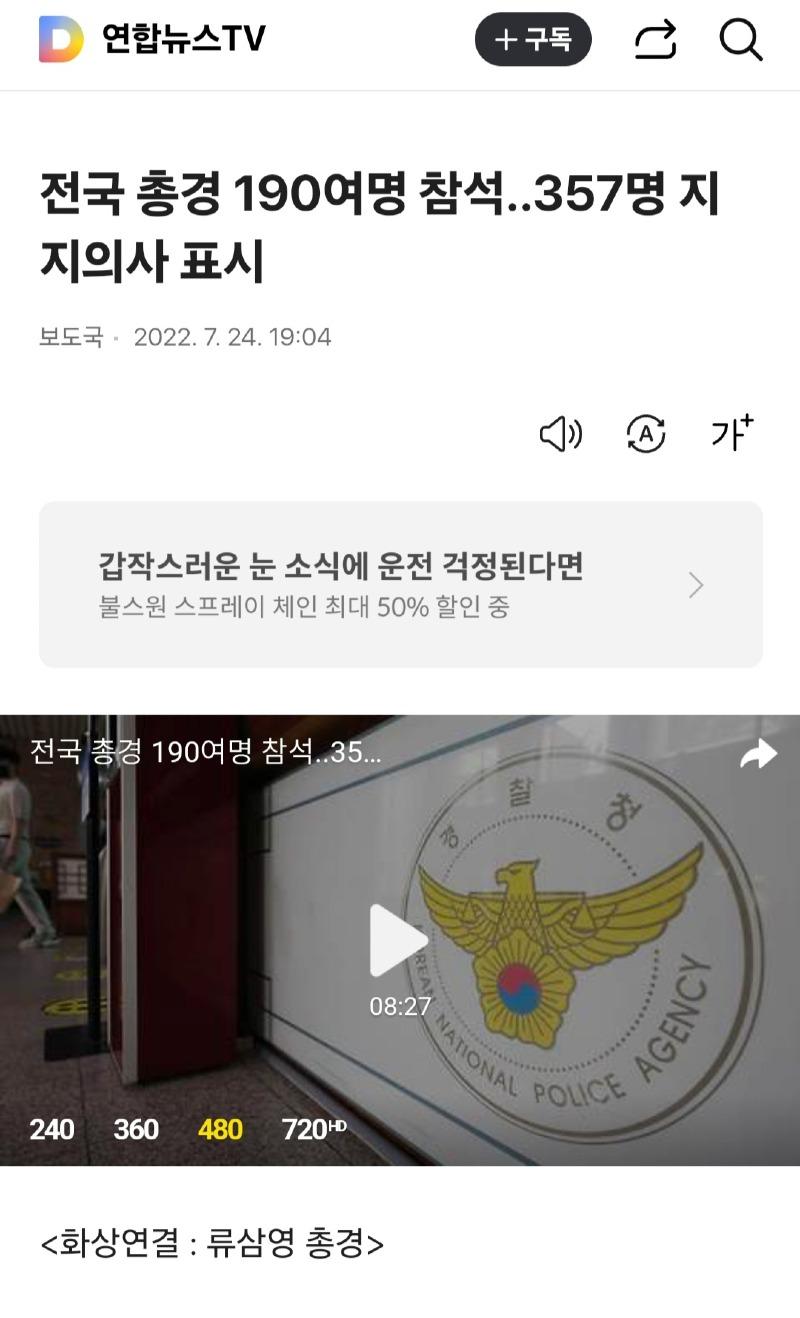Share the video using the arrow icon
Image resolution: width=800 pixels, height=1318 pixels.
[758, 754]
